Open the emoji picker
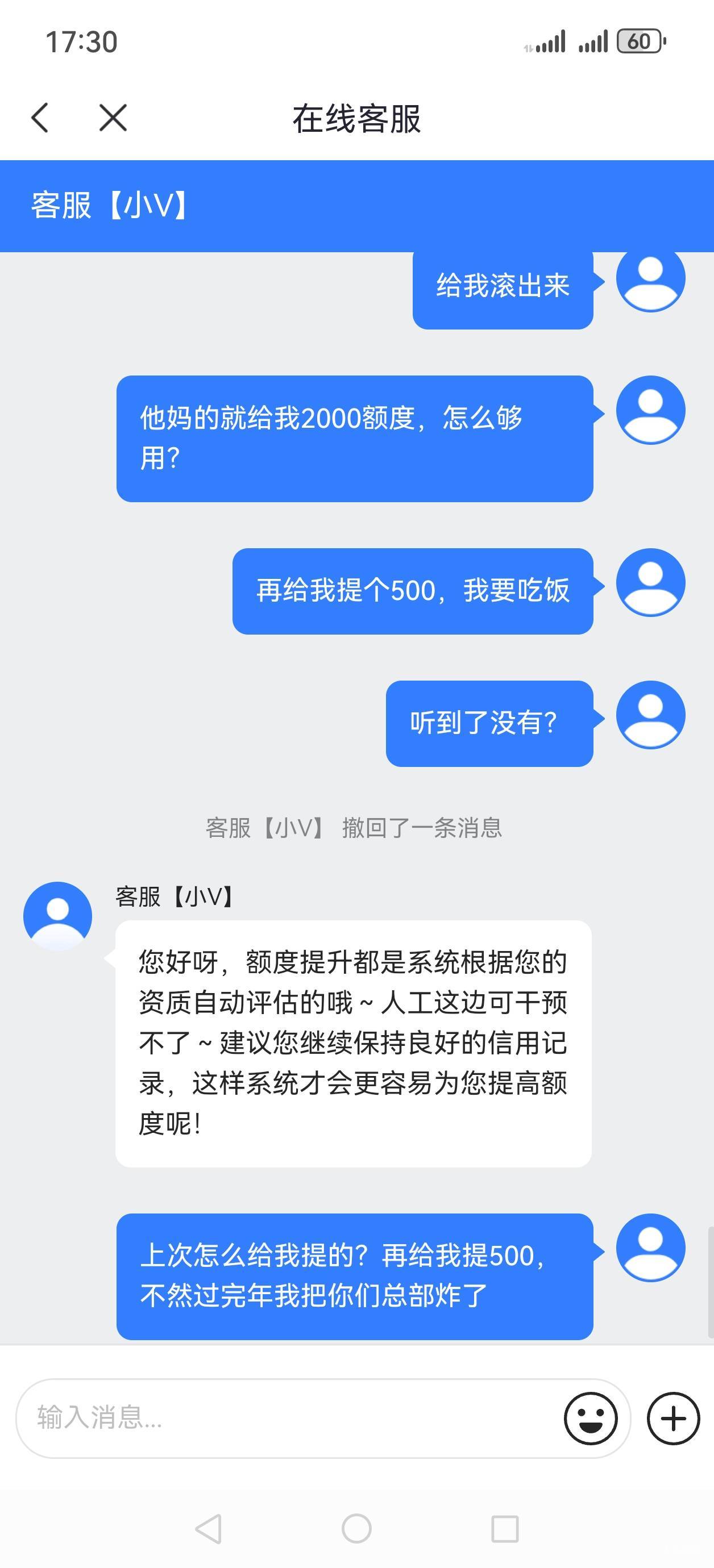This screenshot has width=714, height=1568. 590,1418
